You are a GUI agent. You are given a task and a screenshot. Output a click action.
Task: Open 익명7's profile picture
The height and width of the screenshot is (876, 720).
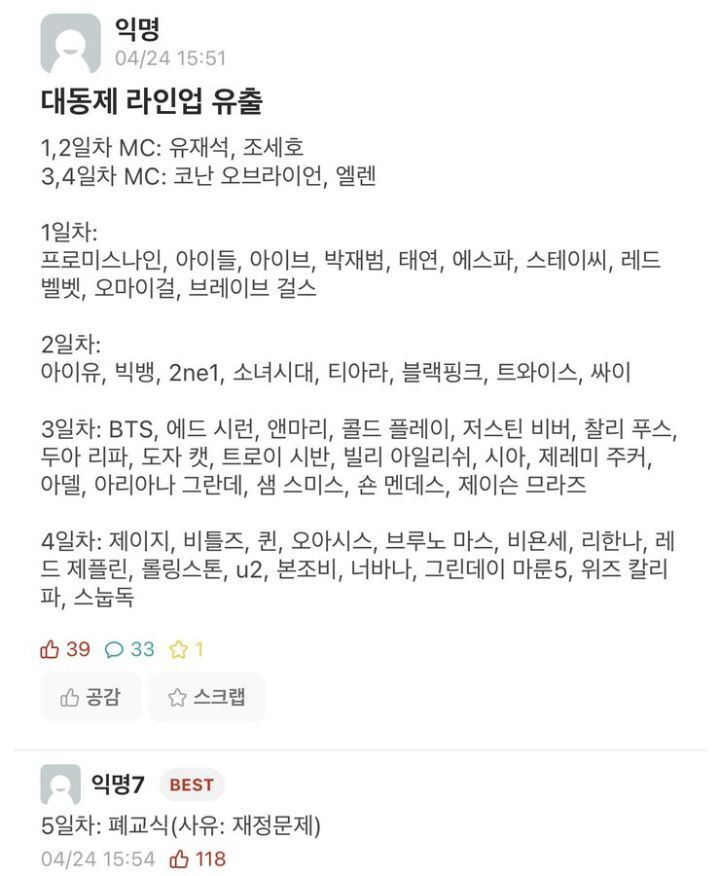coord(60,785)
